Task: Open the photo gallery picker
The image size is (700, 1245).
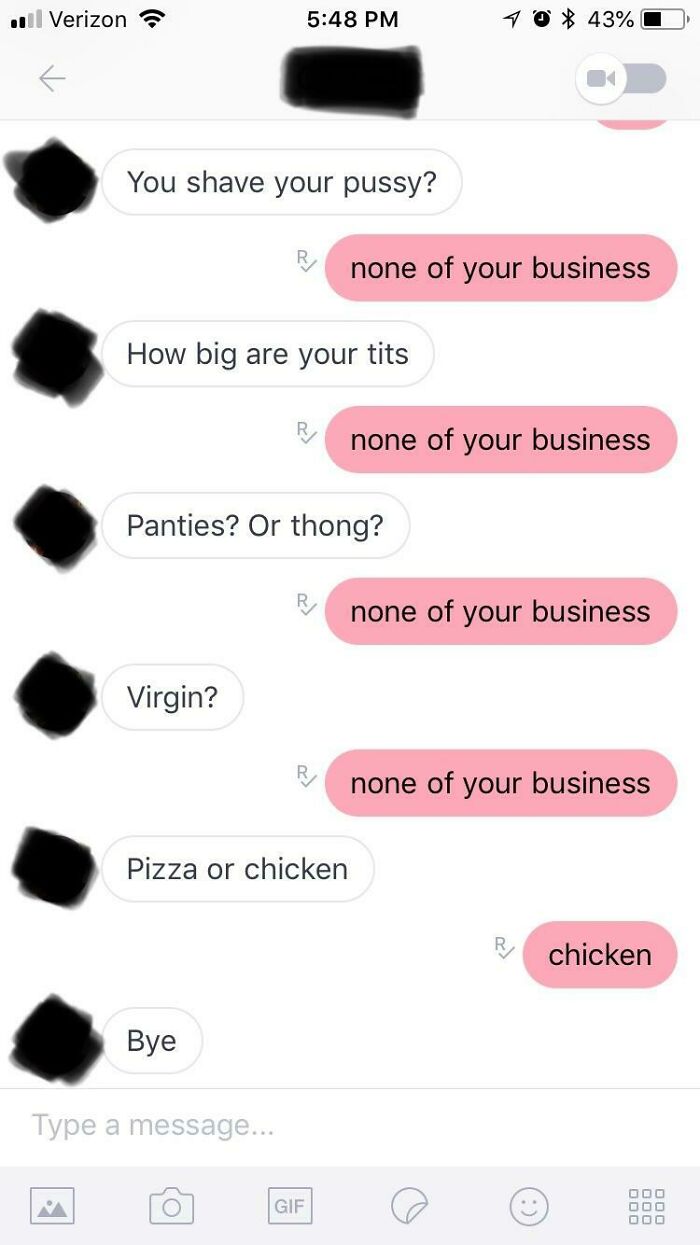Action: coord(52,1206)
